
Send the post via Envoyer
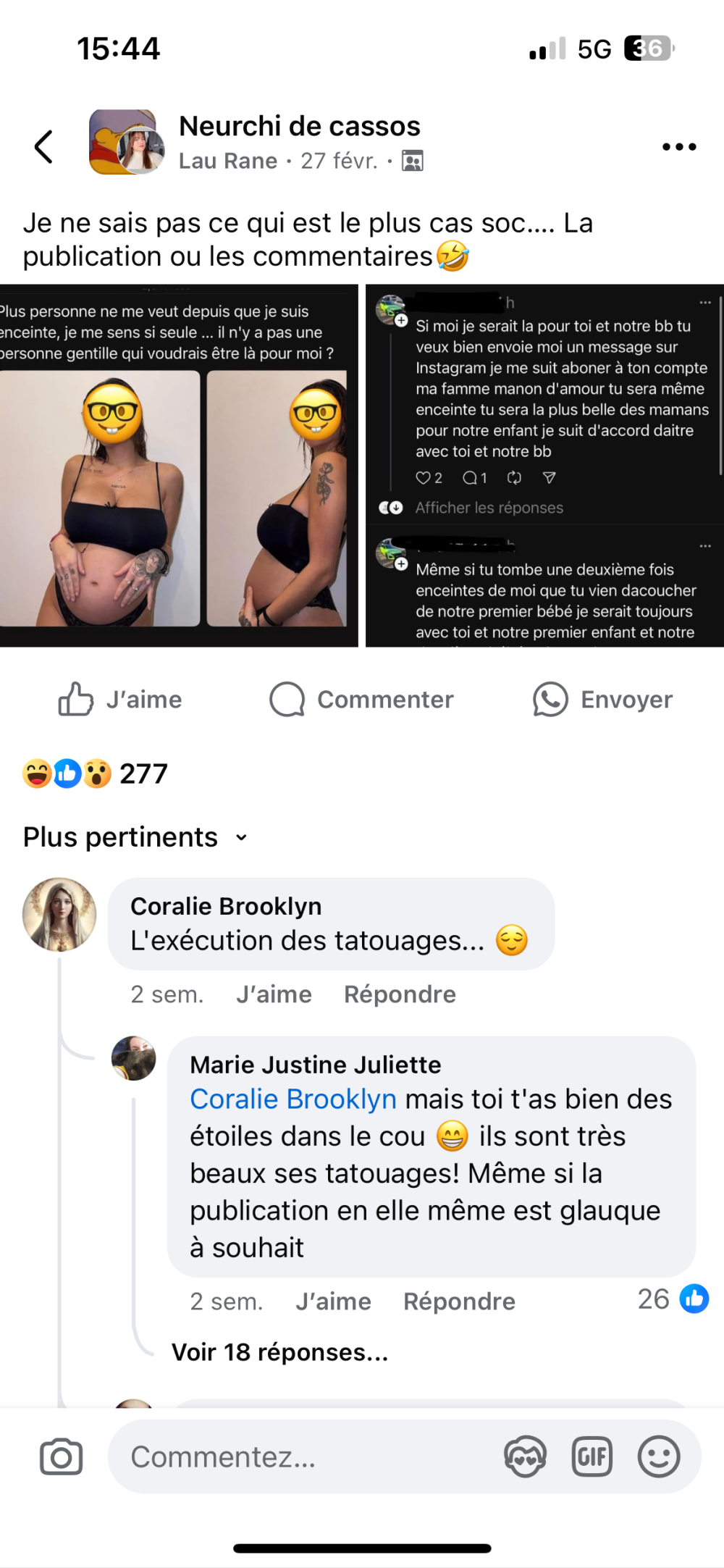tap(603, 700)
